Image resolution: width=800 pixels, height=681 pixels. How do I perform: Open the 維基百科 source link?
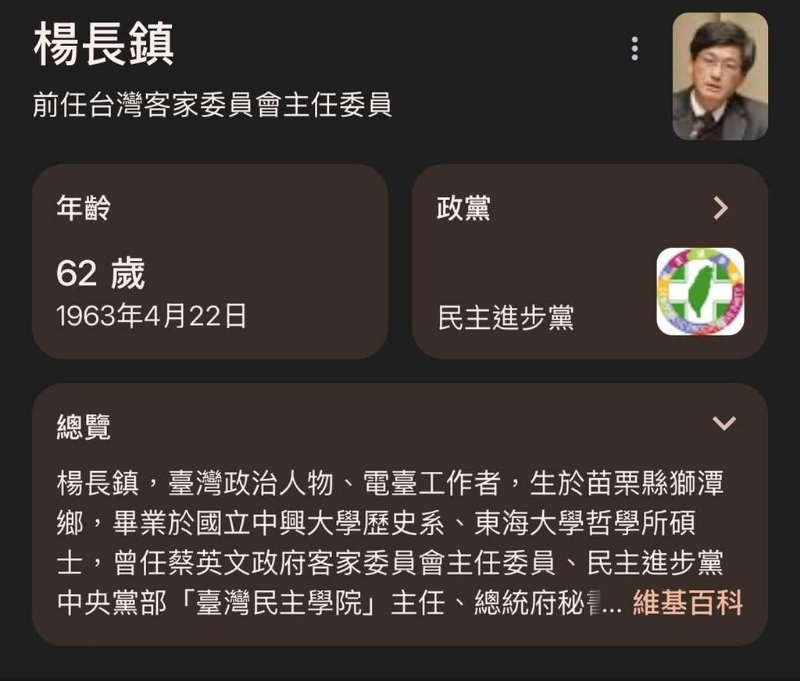(687, 604)
